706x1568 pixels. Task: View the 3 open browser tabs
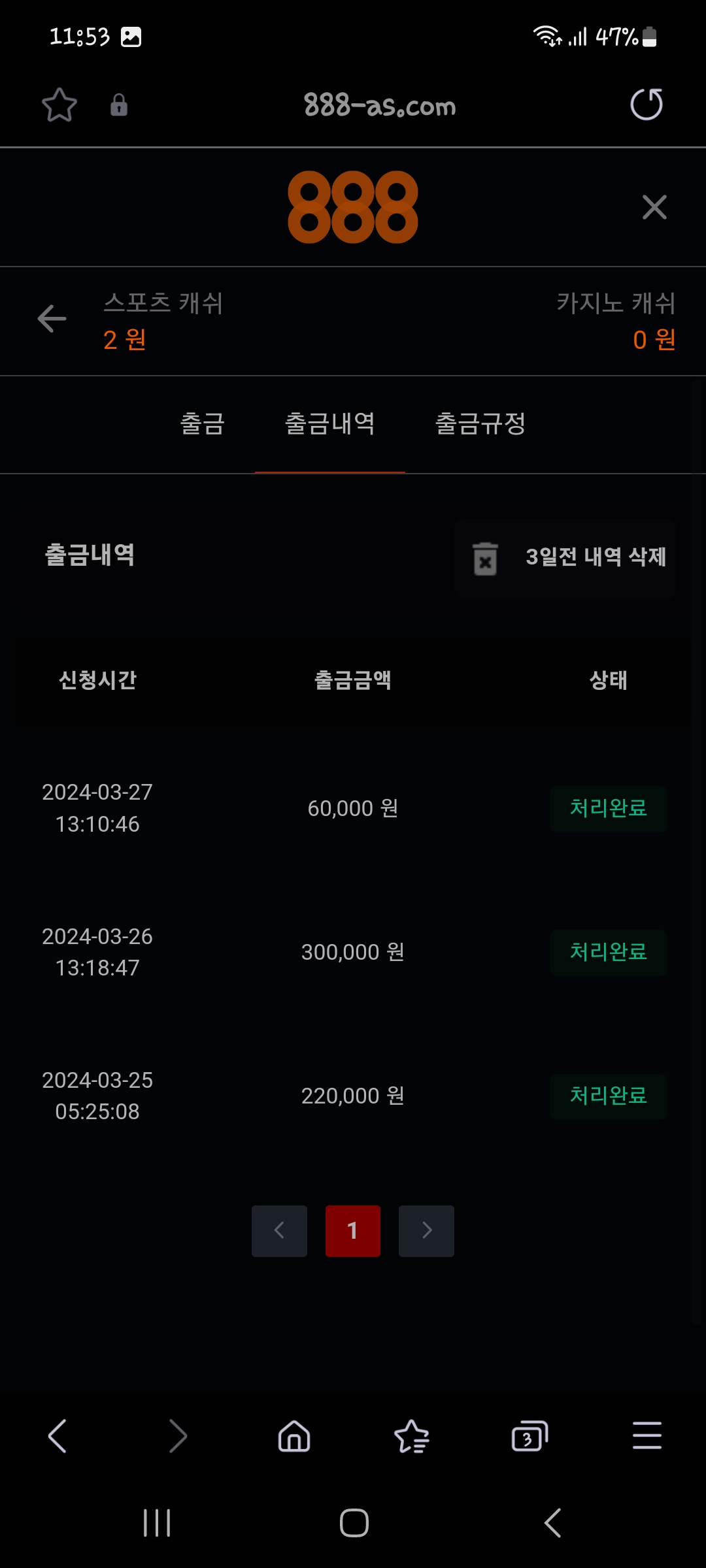(529, 1436)
